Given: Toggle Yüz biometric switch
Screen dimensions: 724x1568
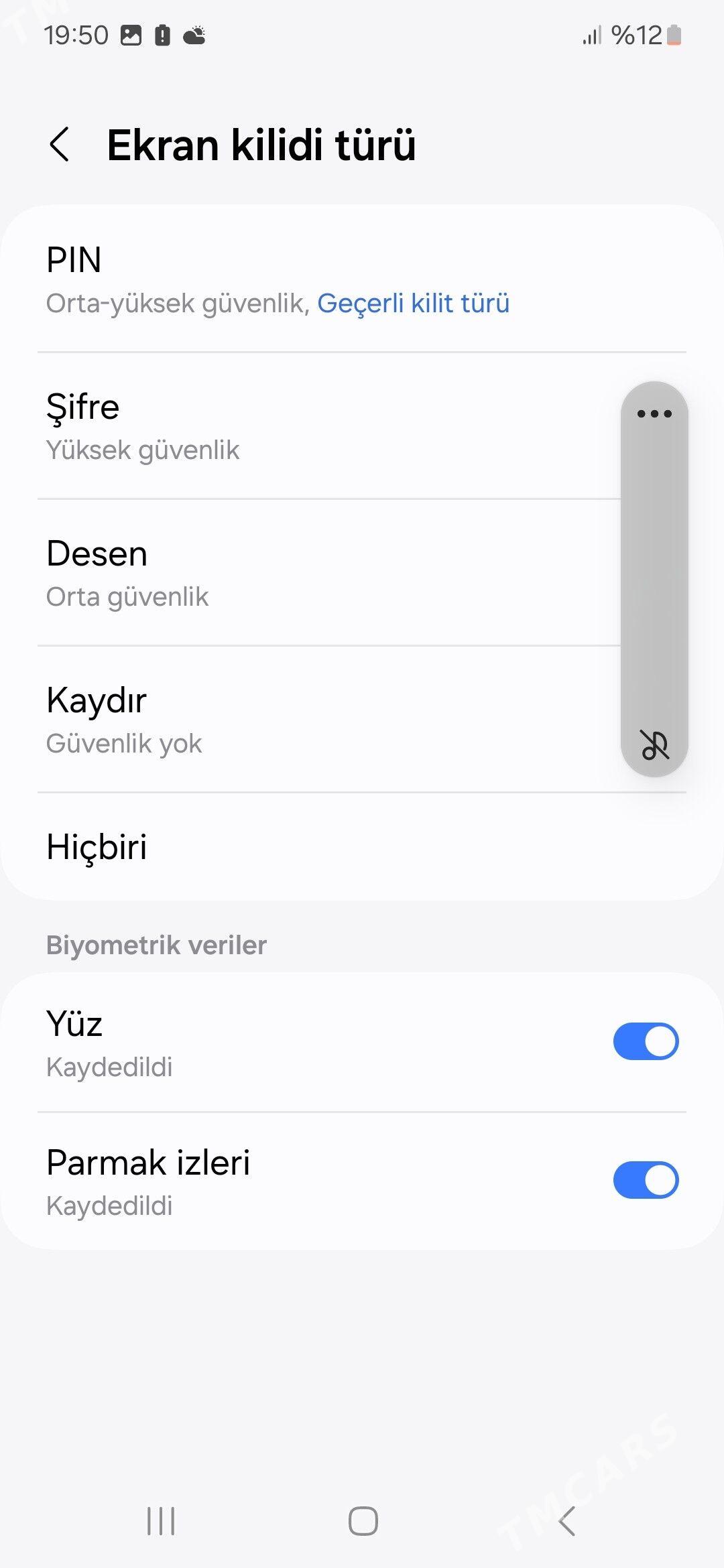Looking at the screenshot, I should [x=646, y=1041].
